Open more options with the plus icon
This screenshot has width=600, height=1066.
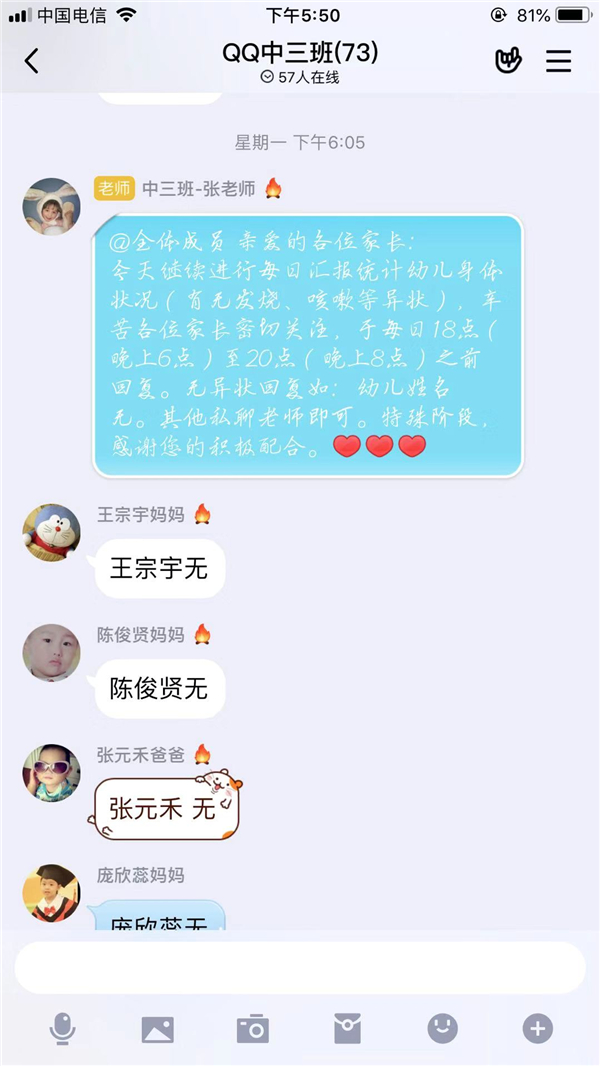[x=537, y=1028]
